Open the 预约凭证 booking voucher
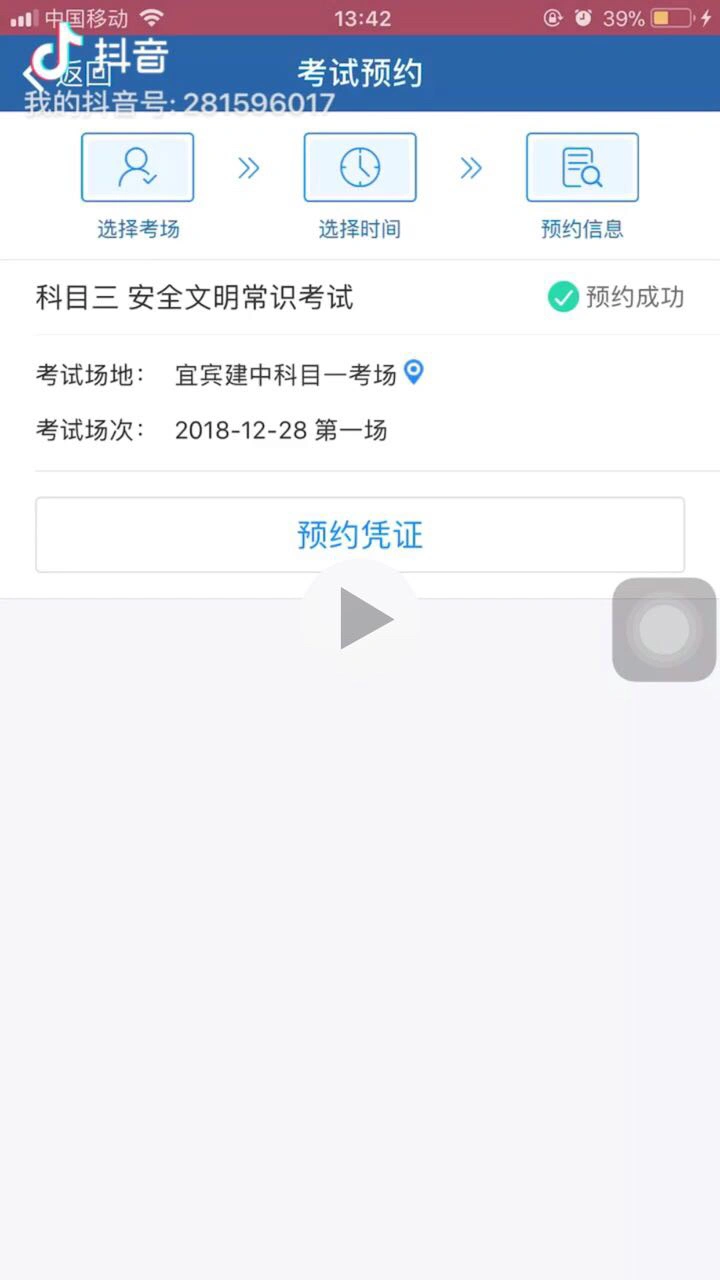Screen dimensions: 720x1280 pyautogui.click(x=360, y=535)
